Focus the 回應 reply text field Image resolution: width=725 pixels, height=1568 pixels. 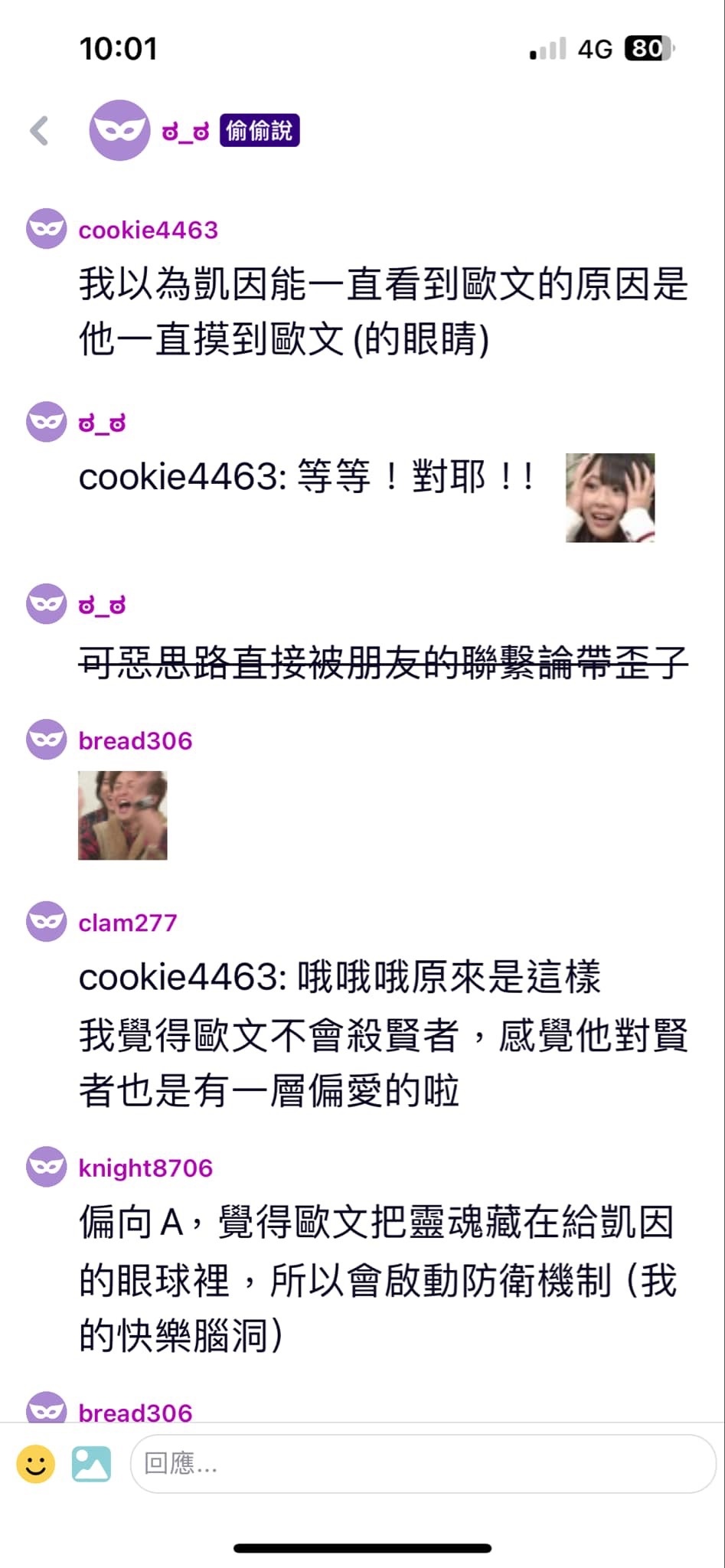click(423, 1464)
